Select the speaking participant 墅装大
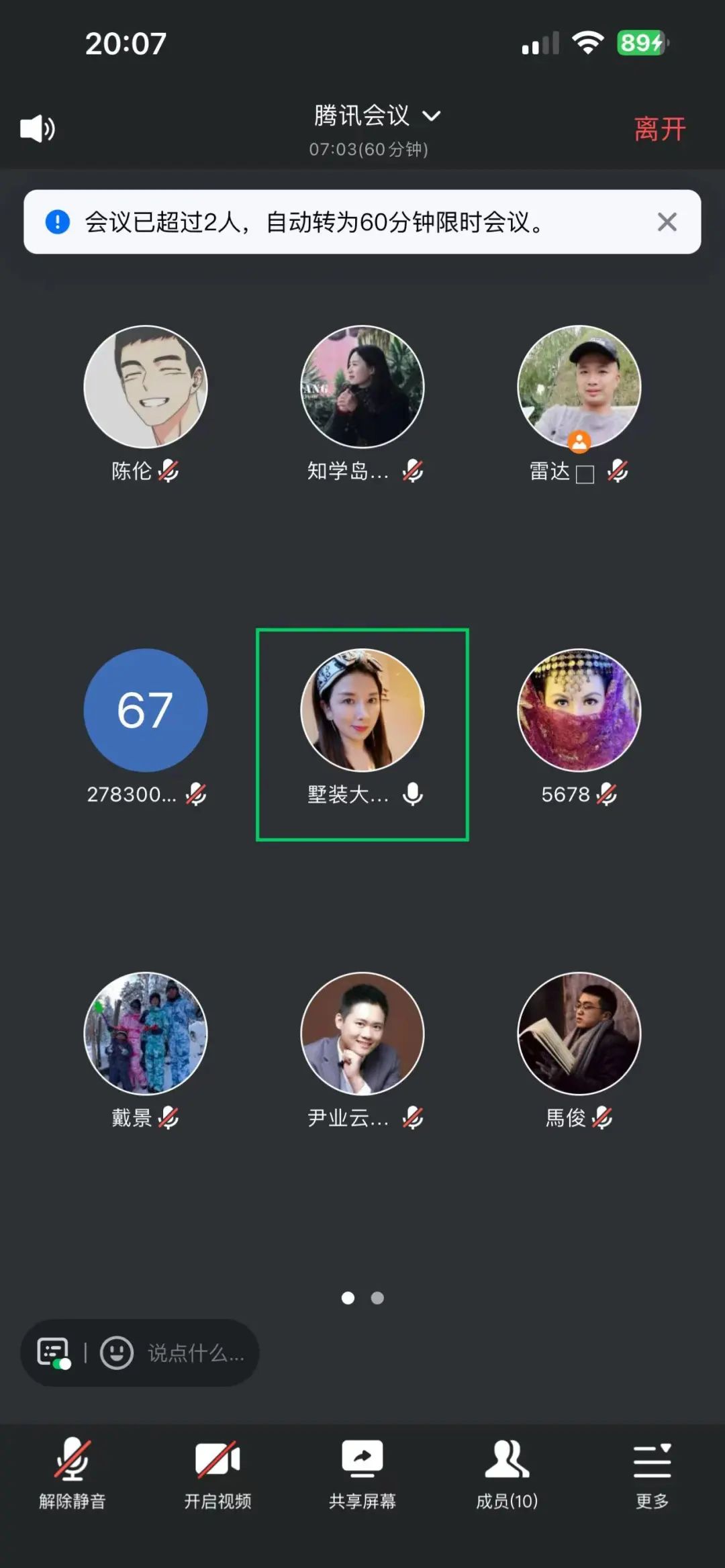Screen dimensions: 725x1568 pos(362,710)
